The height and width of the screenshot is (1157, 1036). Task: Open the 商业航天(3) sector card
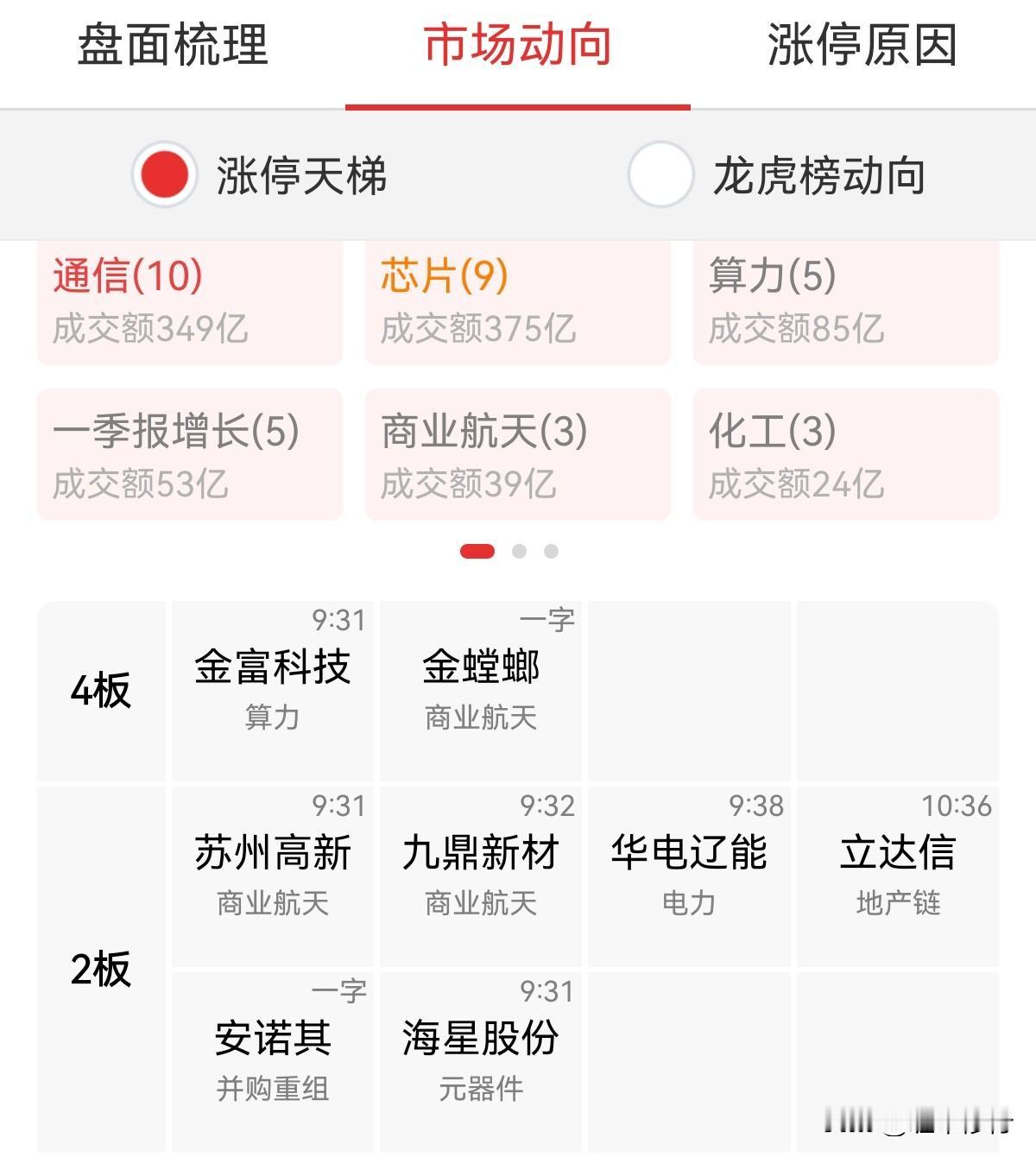516,453
